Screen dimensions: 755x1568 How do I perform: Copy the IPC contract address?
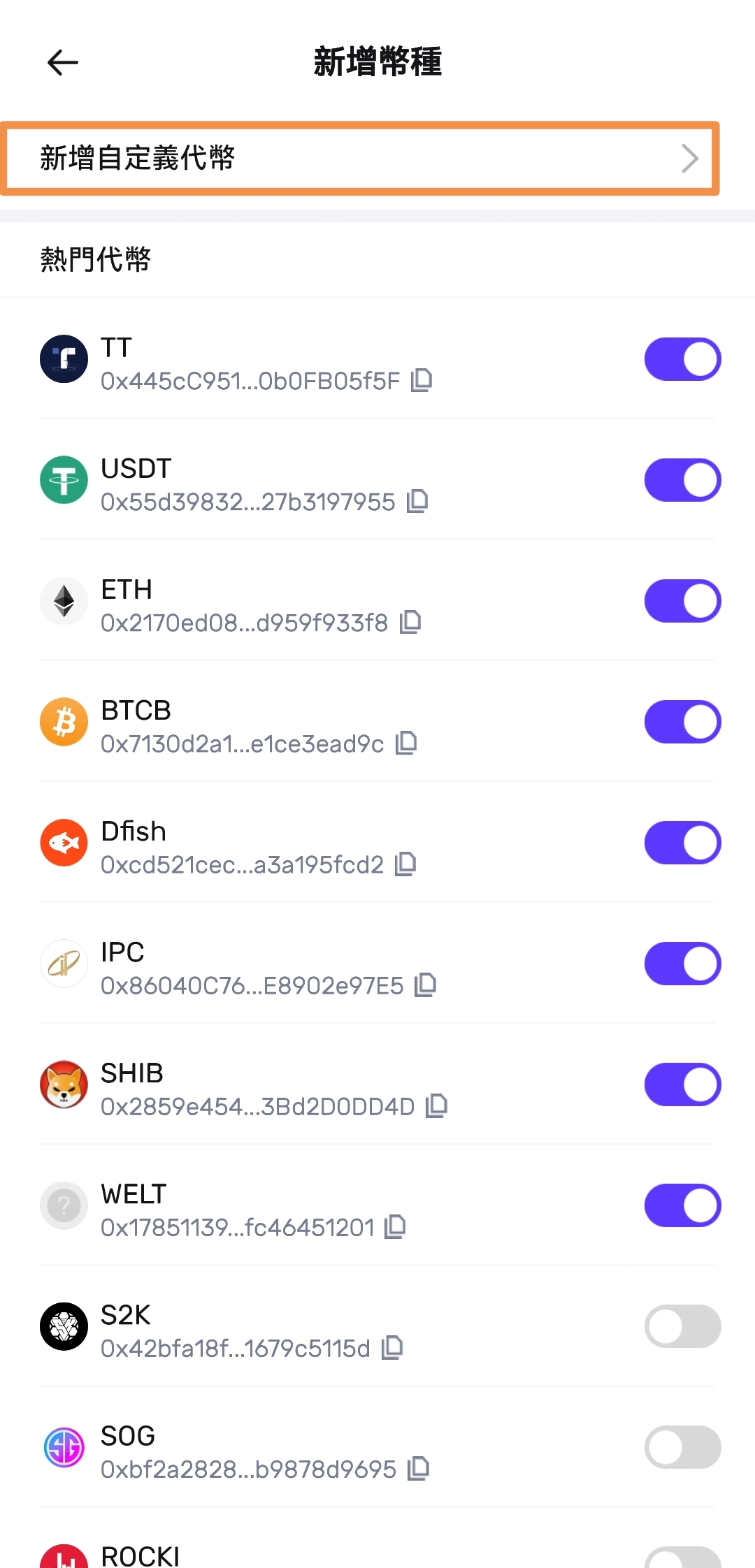[x=426, y=985]
